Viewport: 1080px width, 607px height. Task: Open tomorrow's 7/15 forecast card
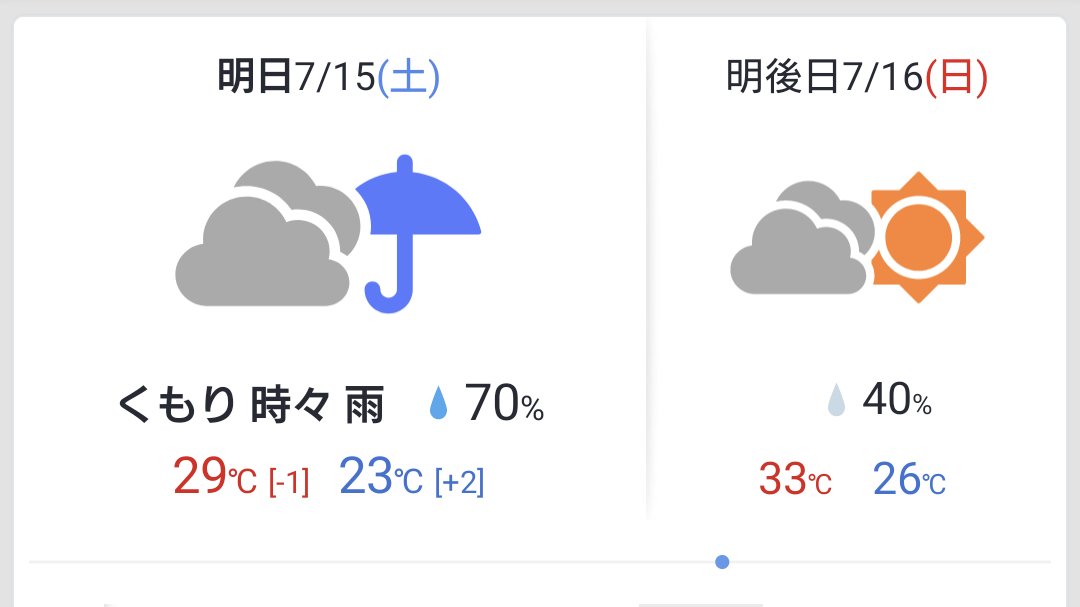coord(330,270)
